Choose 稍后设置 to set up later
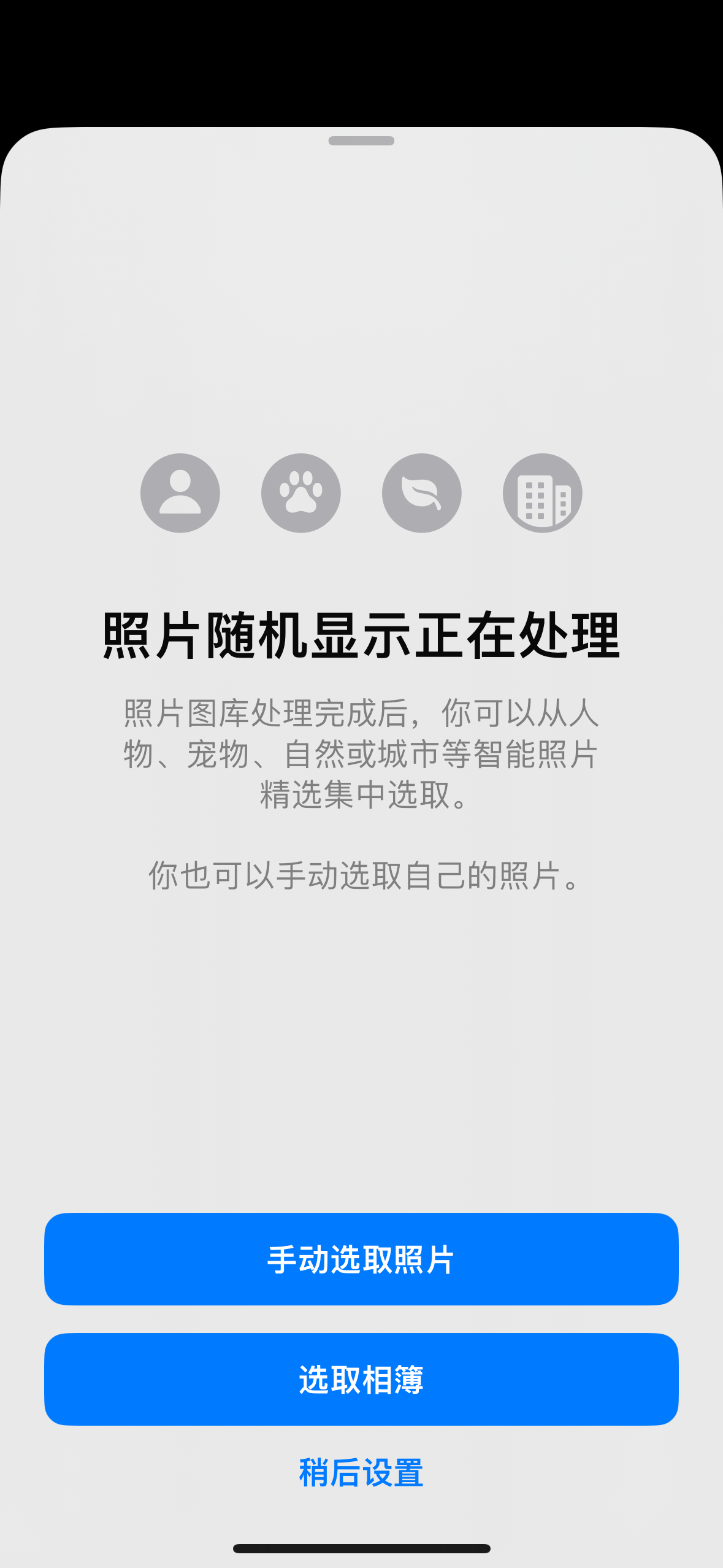 tap(361, 1473)
